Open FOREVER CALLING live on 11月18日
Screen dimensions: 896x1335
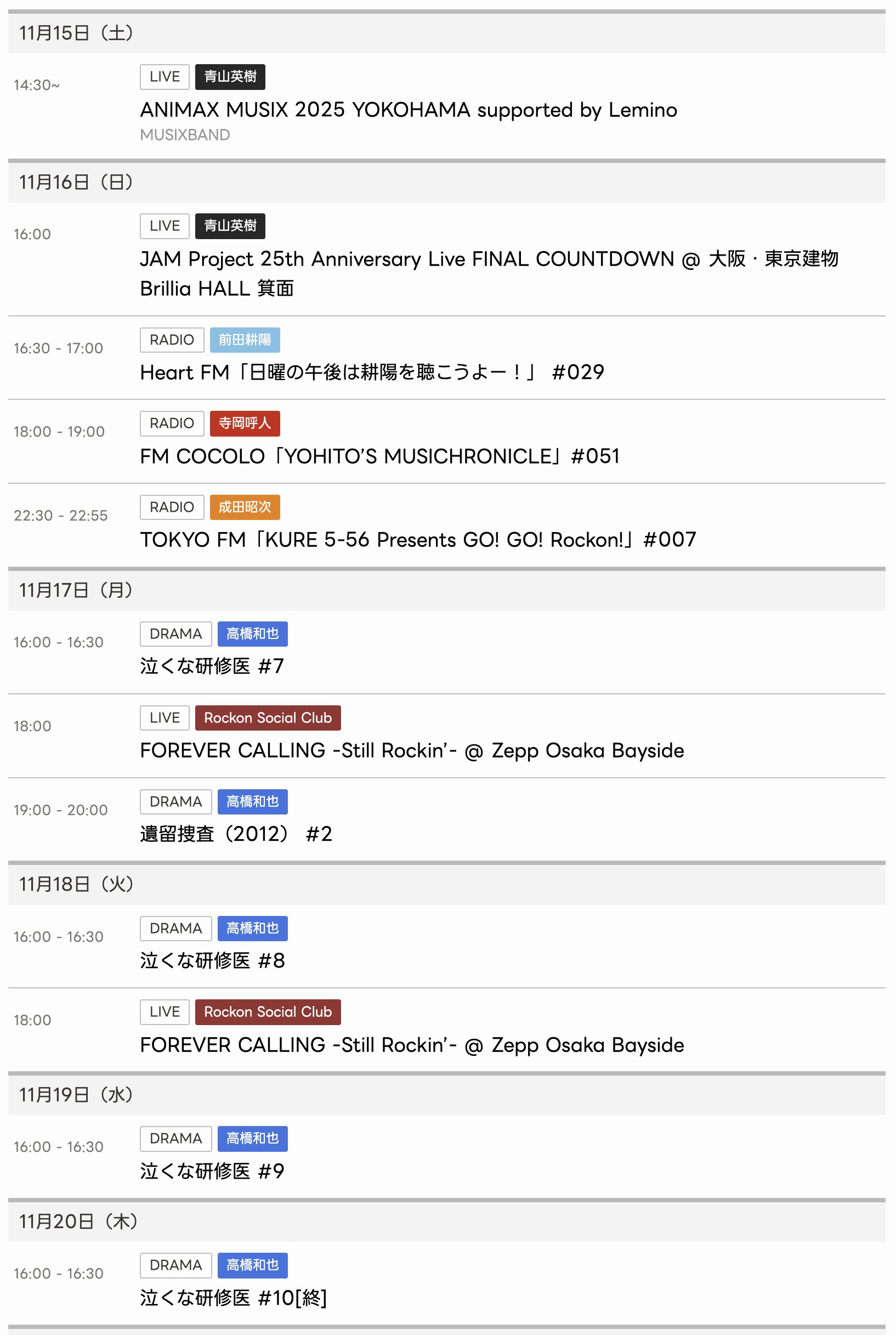pos(411,1045)
